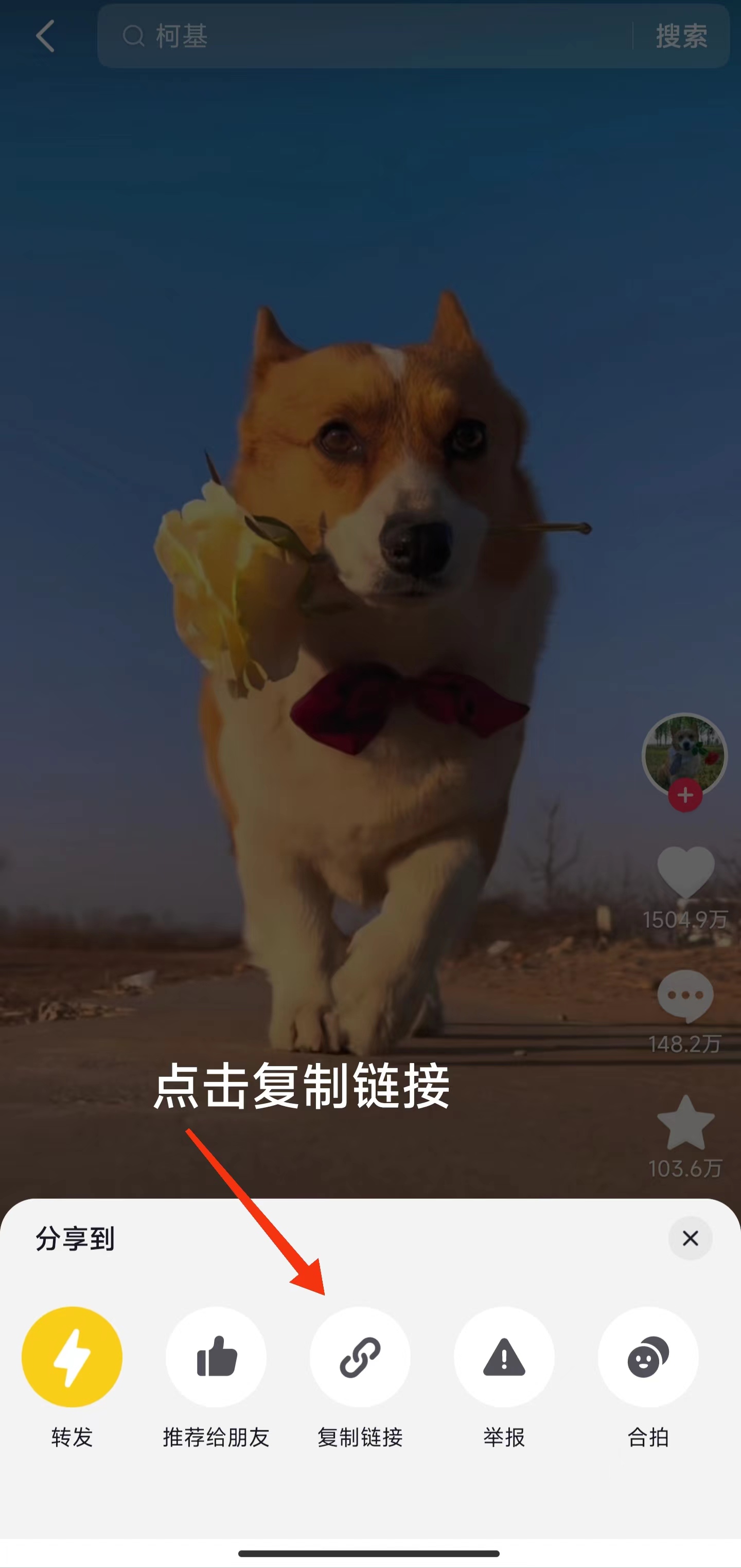Image resolution: width=741 pixels, height=1568 pixels.
Task: Copy the video link via 复制链接
Action: coord(360,1357)
